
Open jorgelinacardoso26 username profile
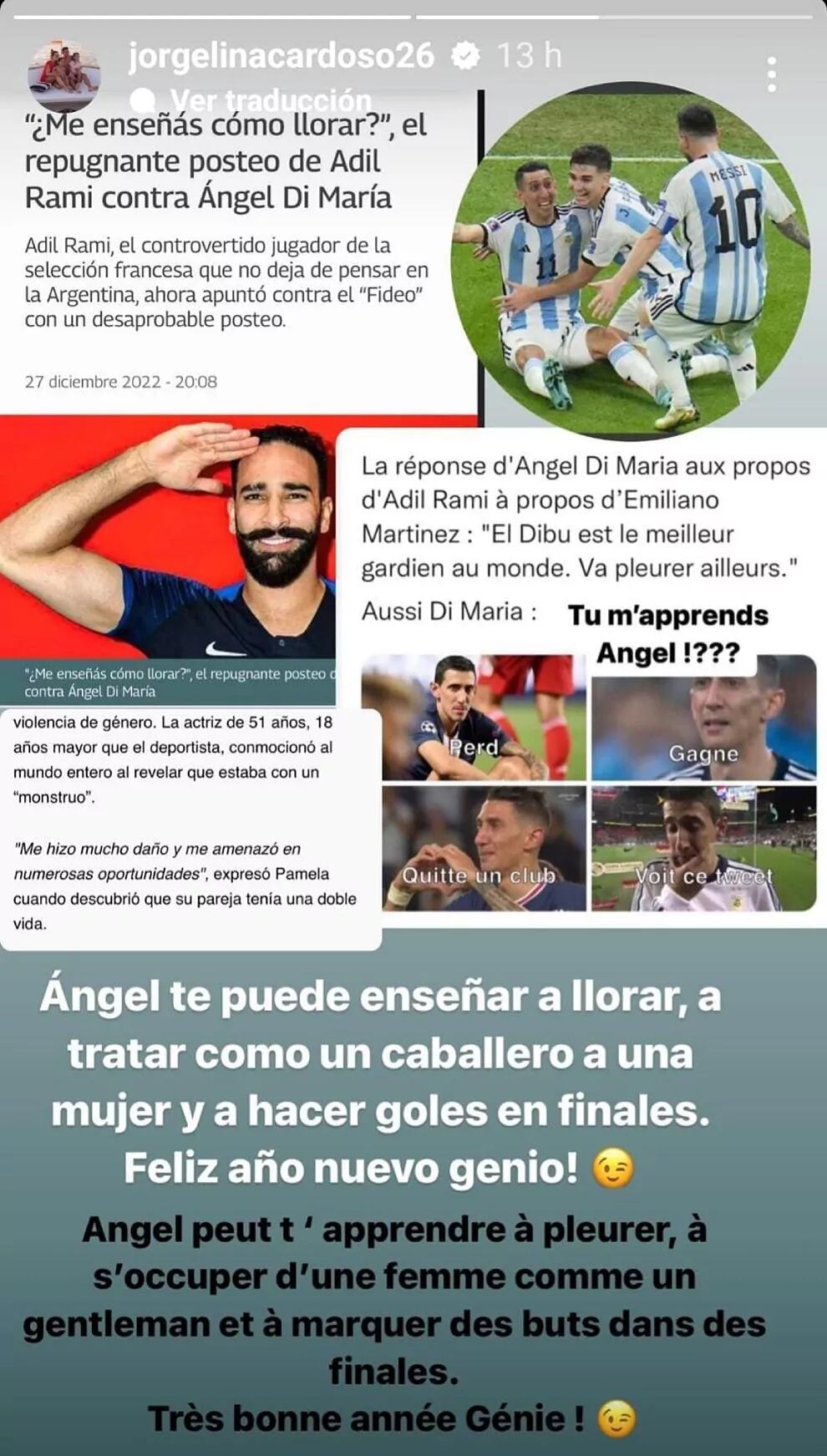click(281, 56)
